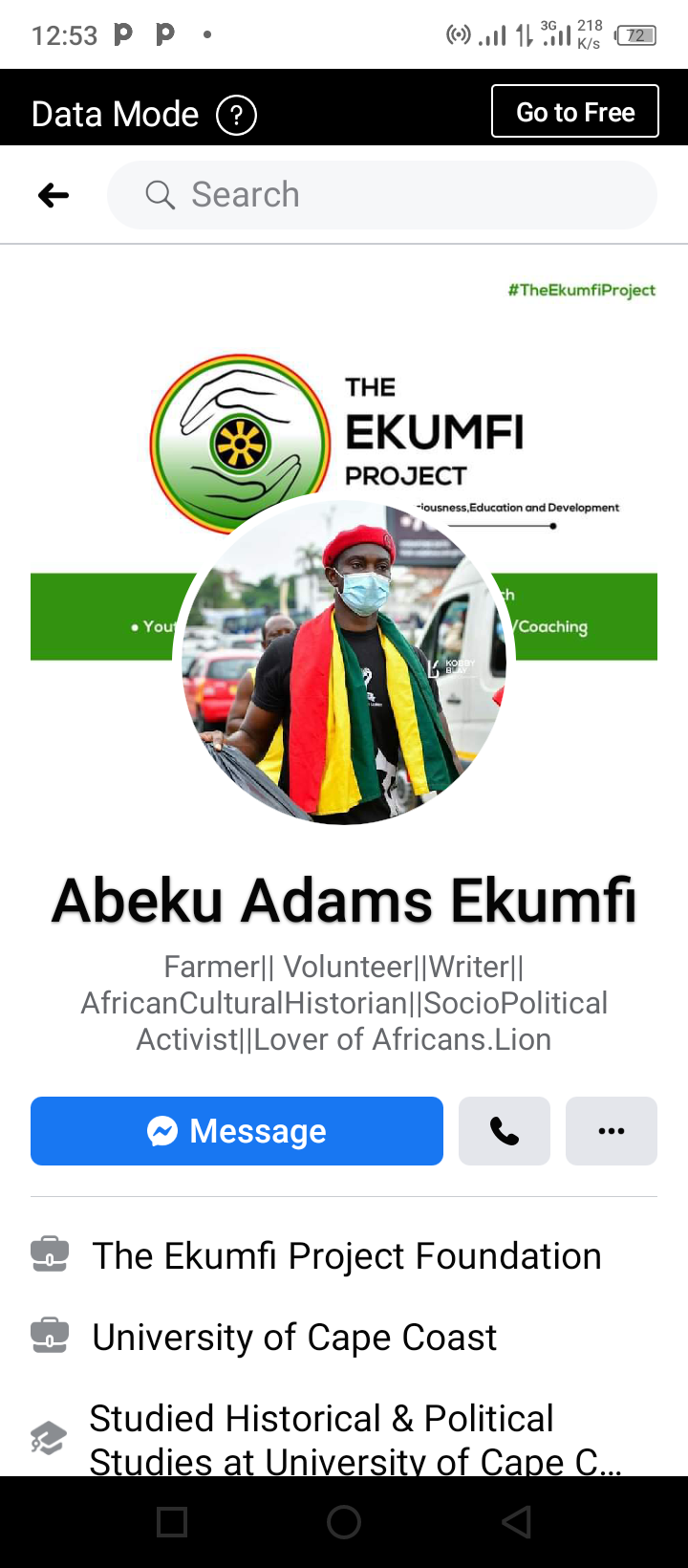Tap the system home button
The height and width of the screenshot is (1568, 688).
(344, 1522)
